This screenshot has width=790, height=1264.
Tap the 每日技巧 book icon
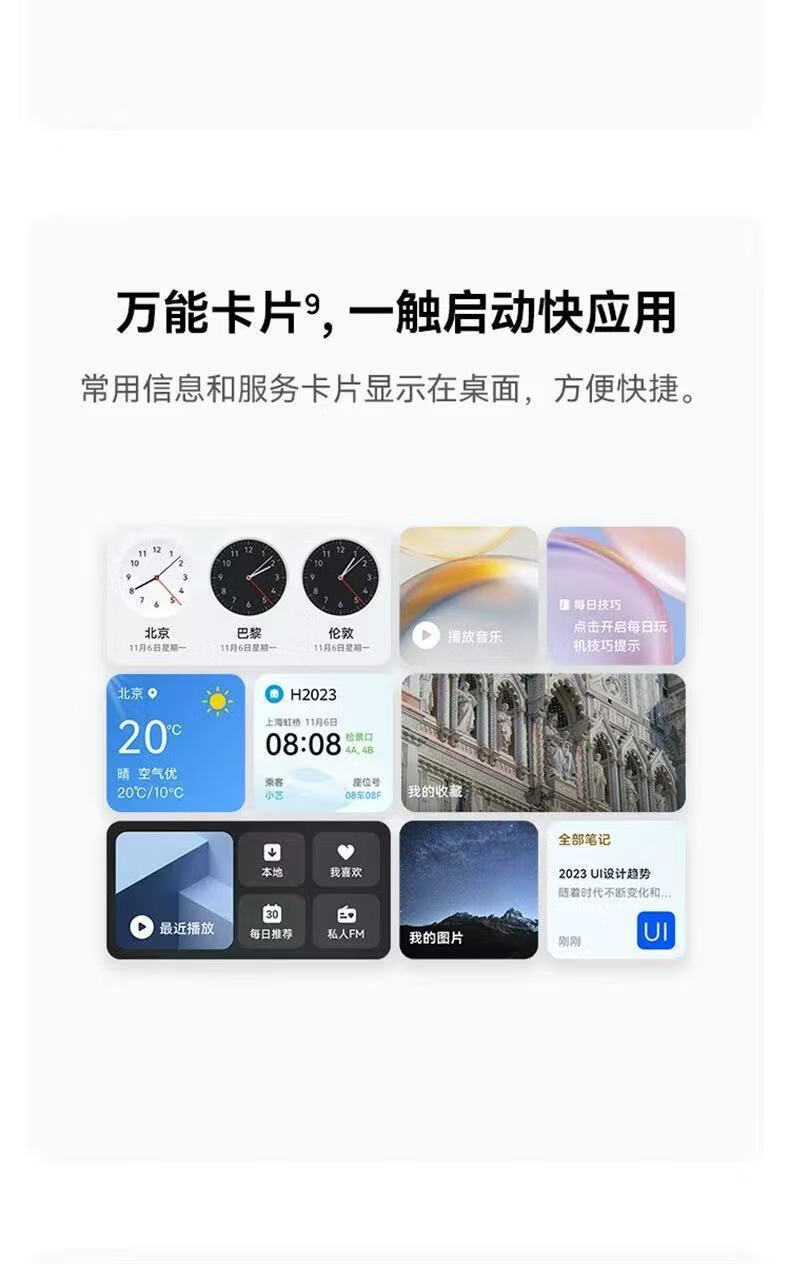pos(565,602)
